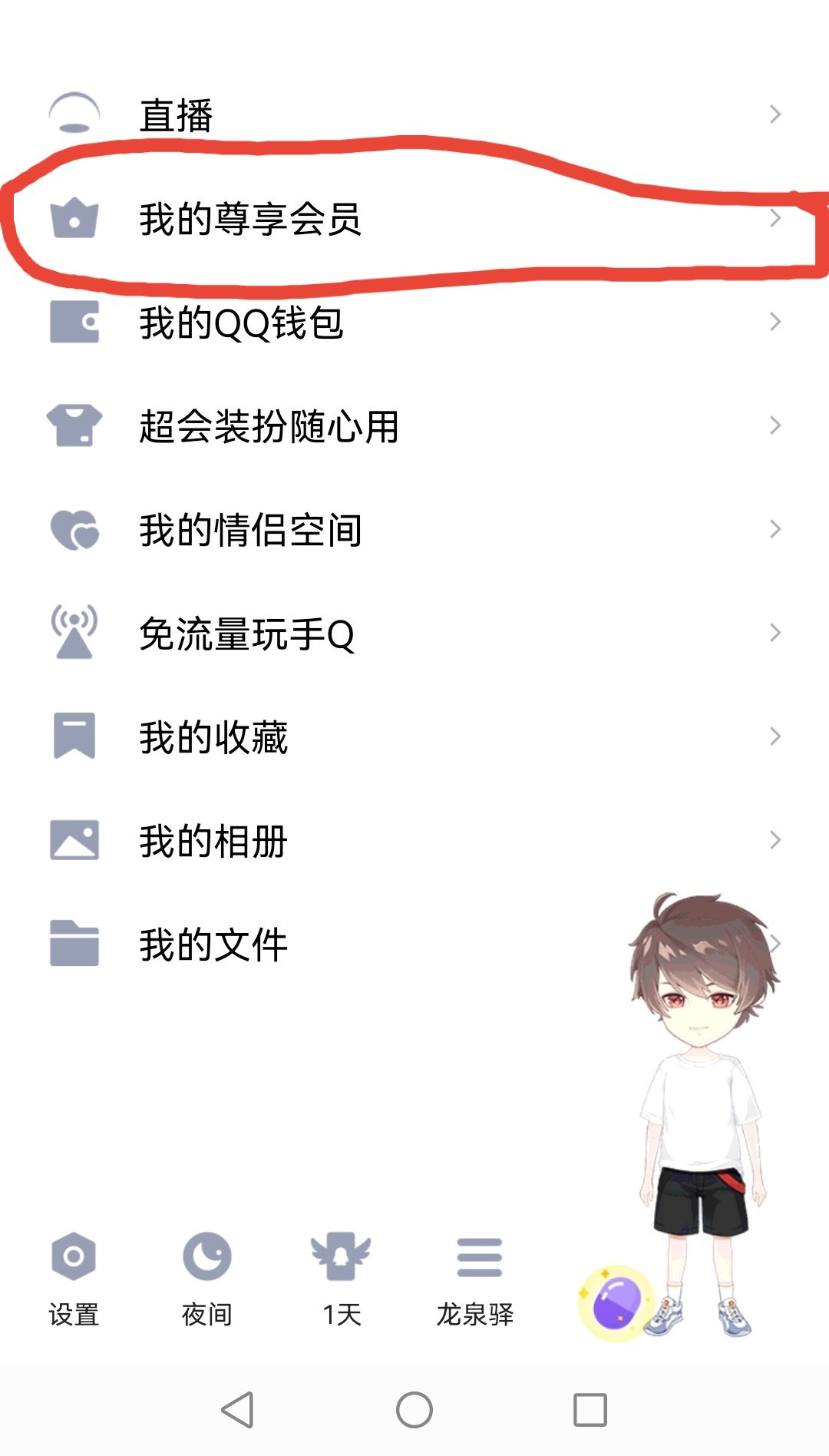The width and height of the screenshot is (829, 1456).
Task: Open 我的情侣空间
Action: click(x=414, y=529)
